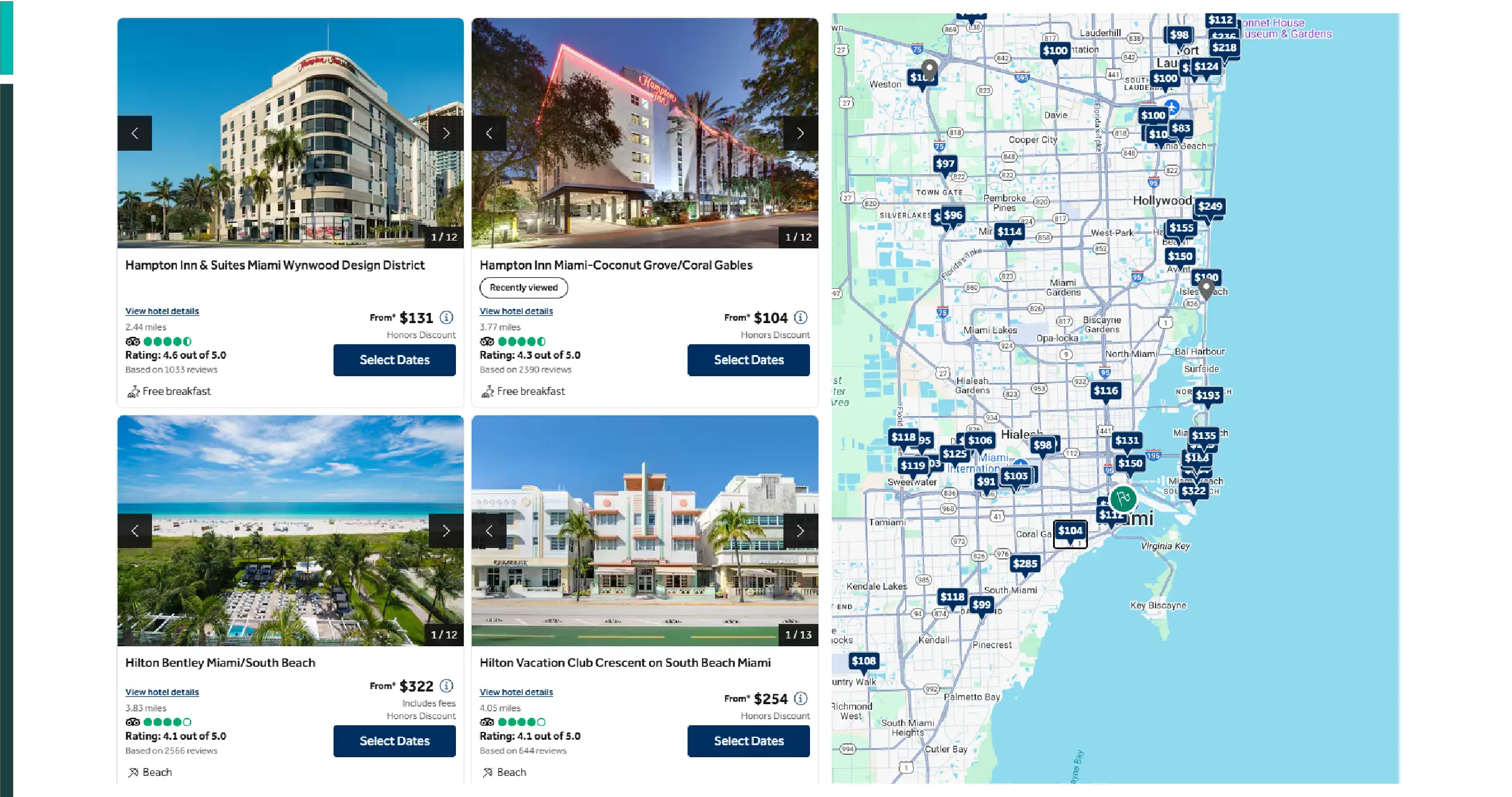The width and height of the screenshot is (1512, 797).
Task: Show next photo of Hilton Vacation Club Crescent
Action: click(x=800, y=531)
